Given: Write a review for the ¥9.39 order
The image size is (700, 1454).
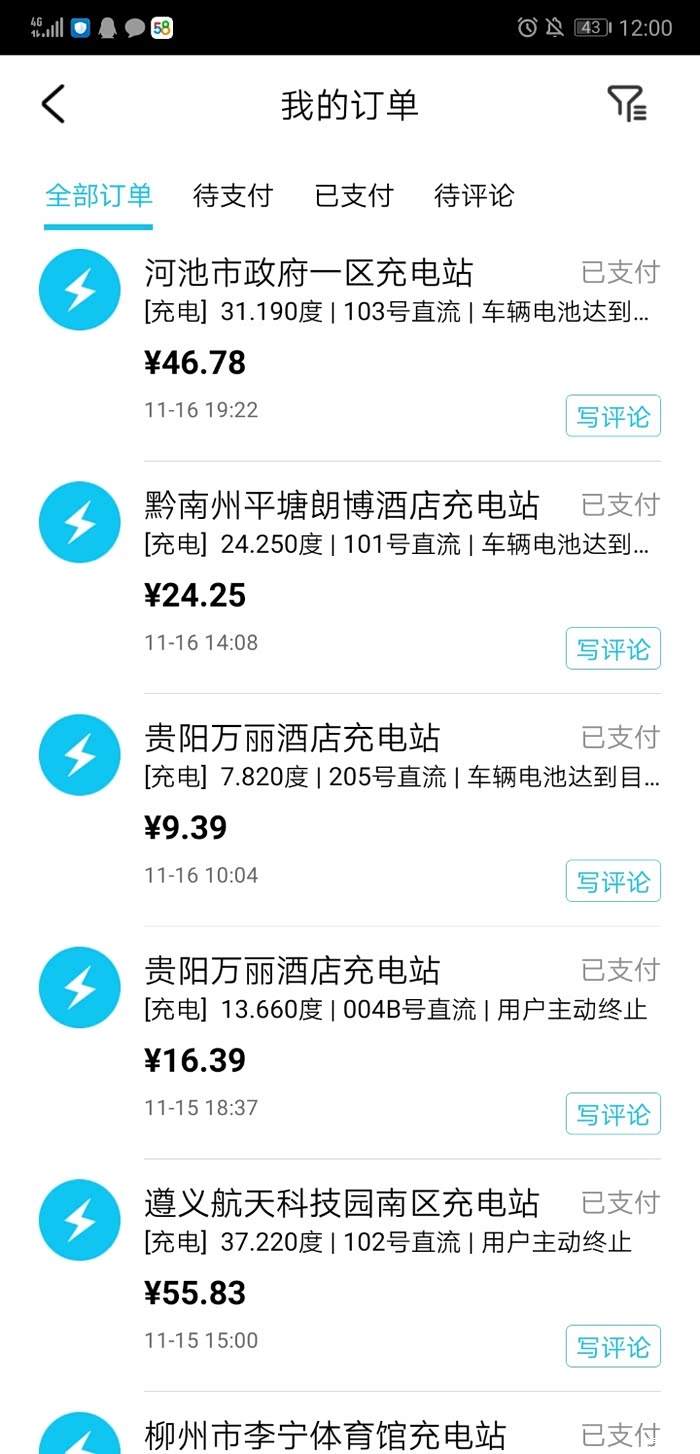Looking at the screenshot, I should pyautogui.click(x=613, y=882).
